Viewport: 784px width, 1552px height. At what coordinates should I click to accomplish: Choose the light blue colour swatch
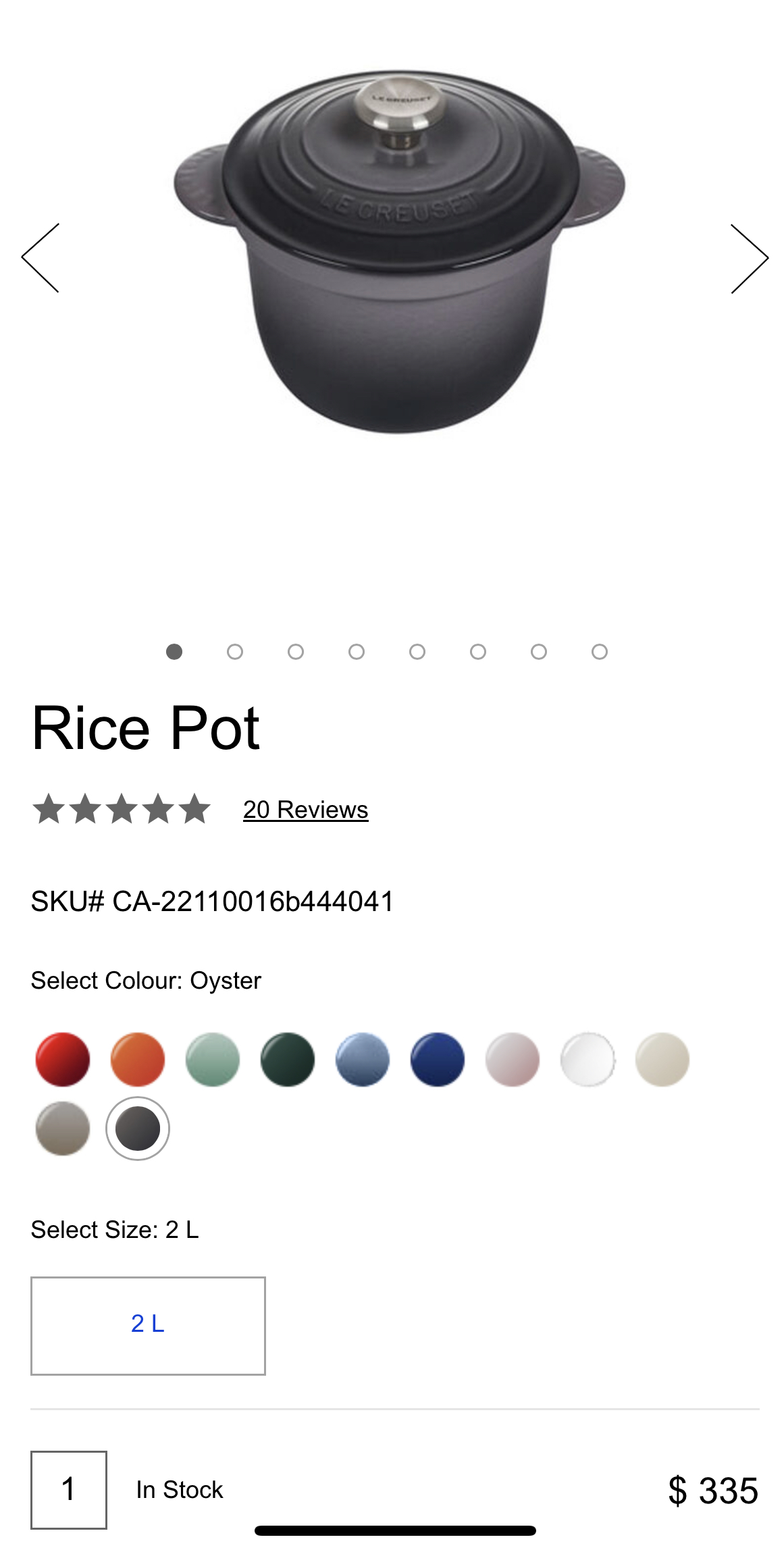pos(363,1059)
